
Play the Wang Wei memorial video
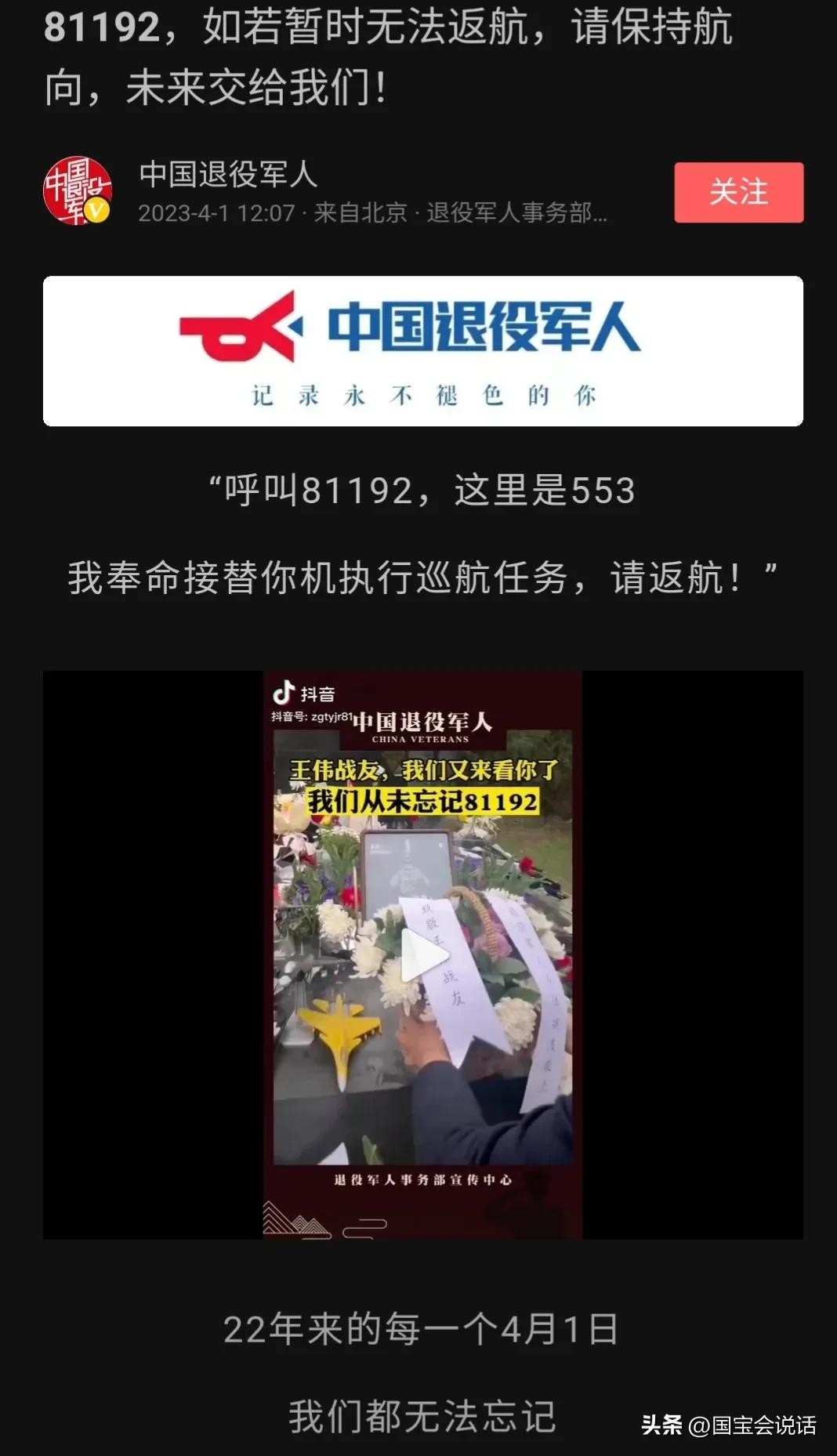[423, 955]
